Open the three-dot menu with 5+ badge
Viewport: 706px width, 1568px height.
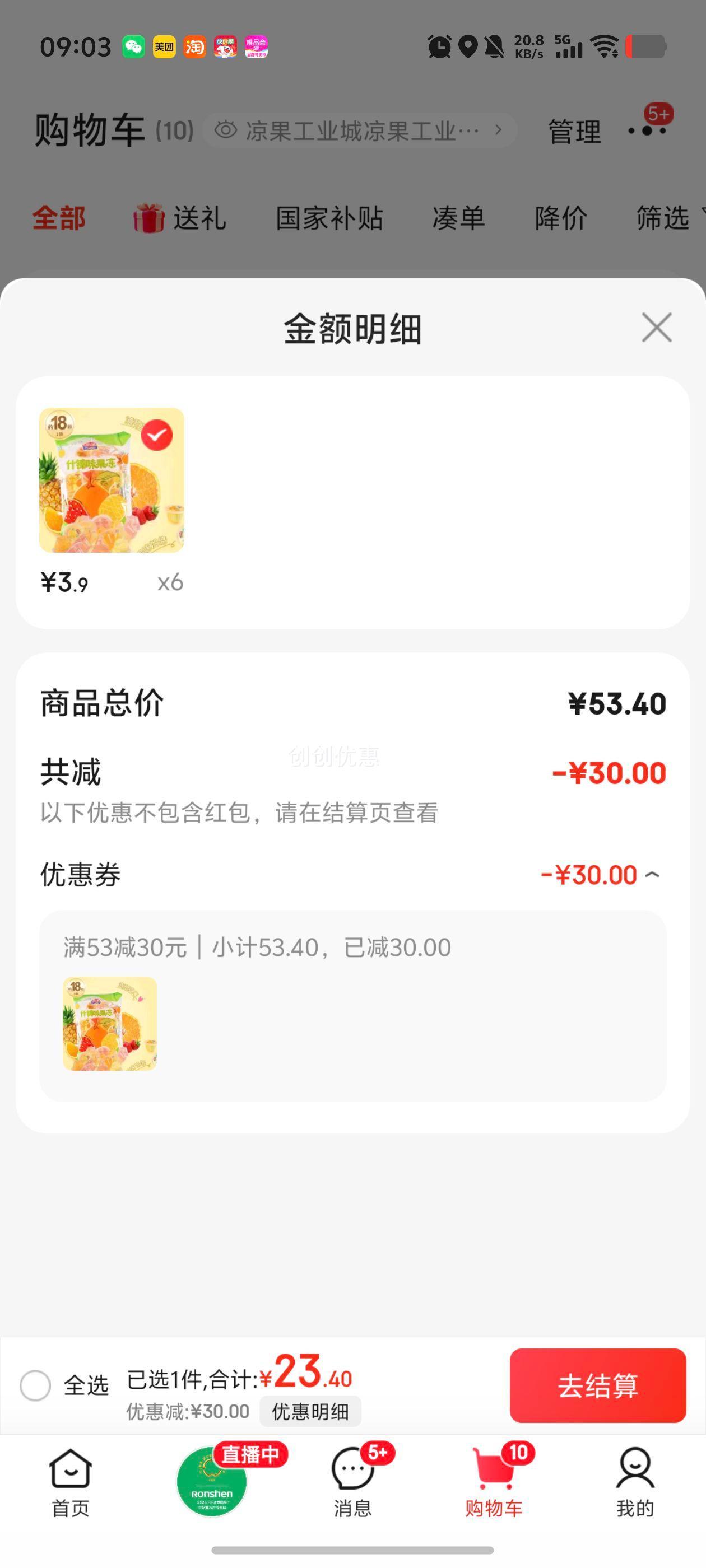(647, 132)
